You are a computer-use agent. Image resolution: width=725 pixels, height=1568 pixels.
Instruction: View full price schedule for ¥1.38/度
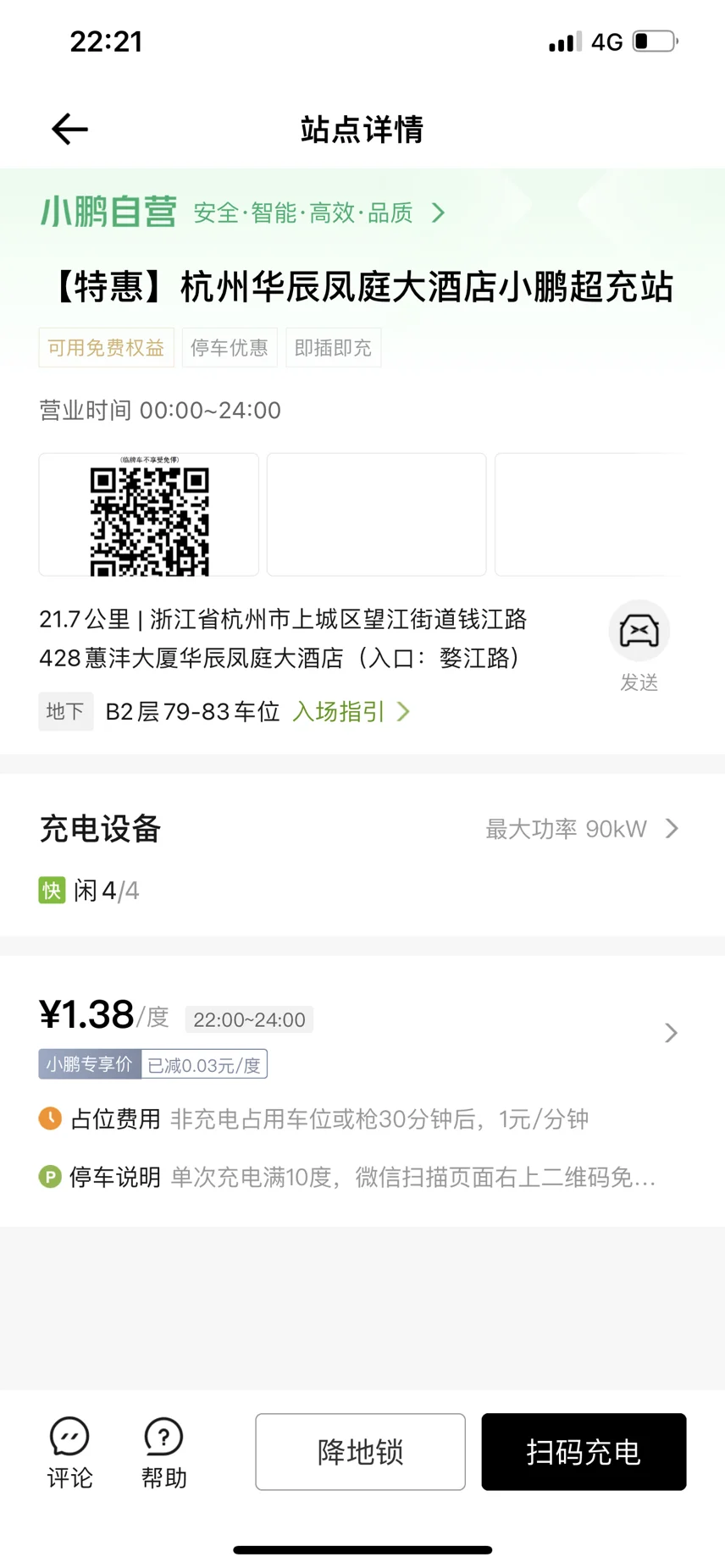click(669, 1032)
